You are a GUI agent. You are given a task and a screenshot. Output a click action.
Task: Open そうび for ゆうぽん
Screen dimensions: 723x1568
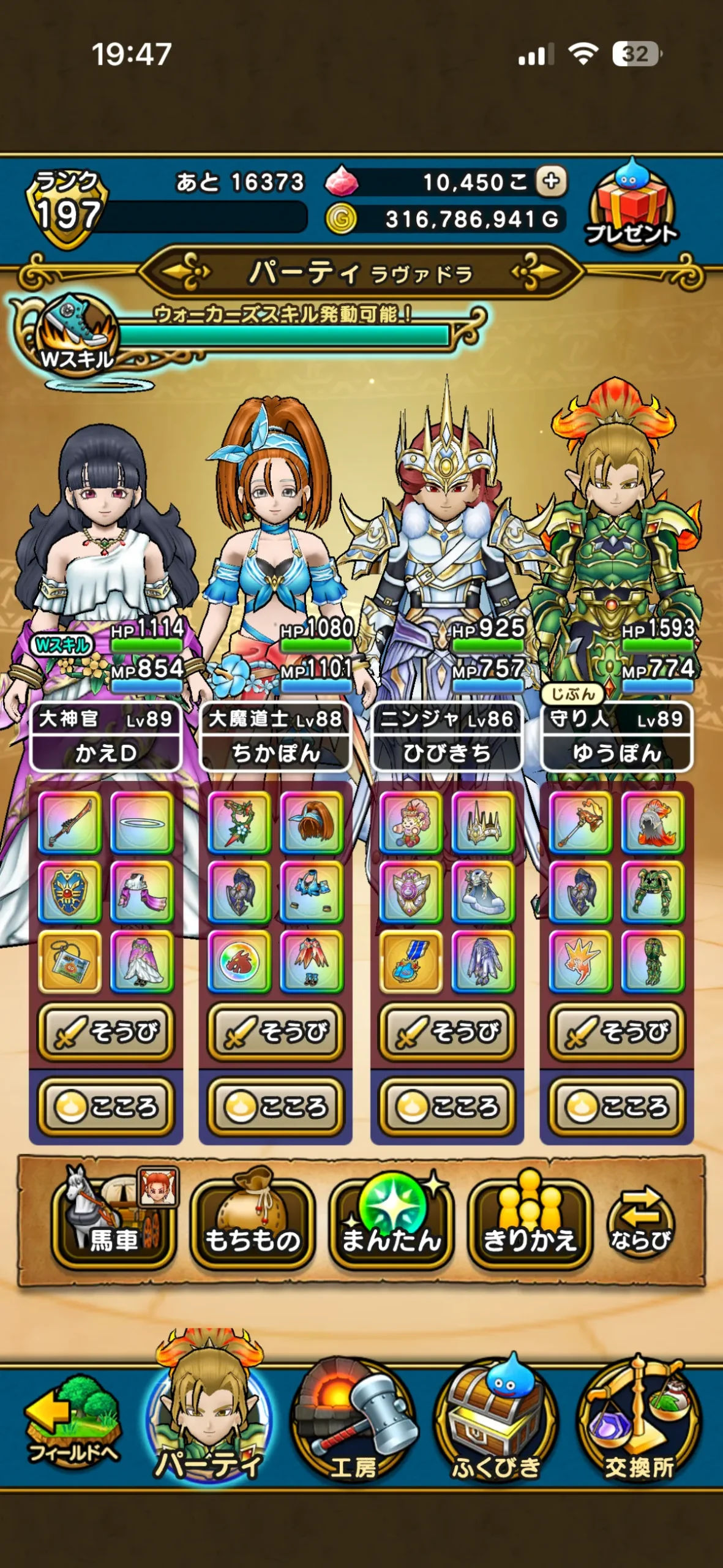pos(616,1032)
